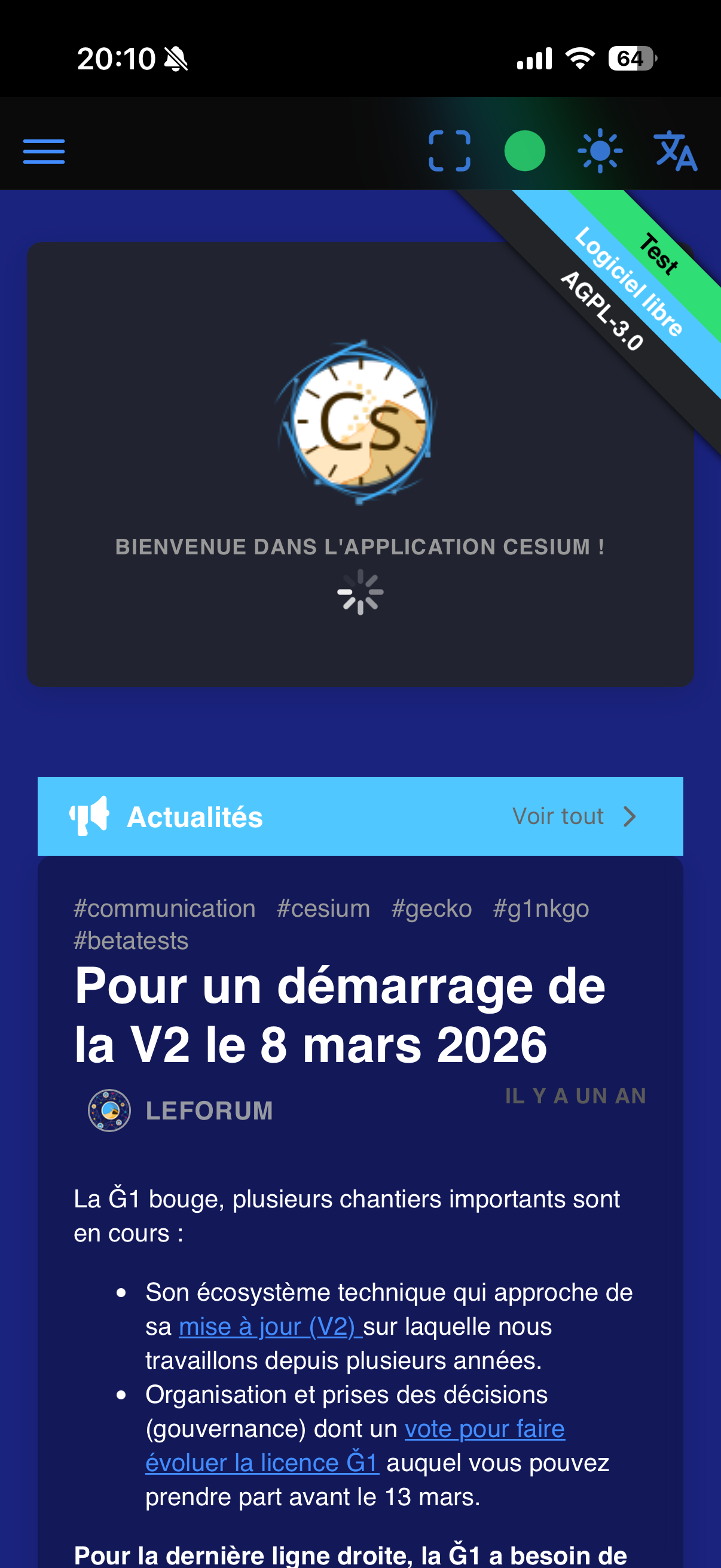Open the vote pour faire évoluer la licence link

click(484, 1429)
